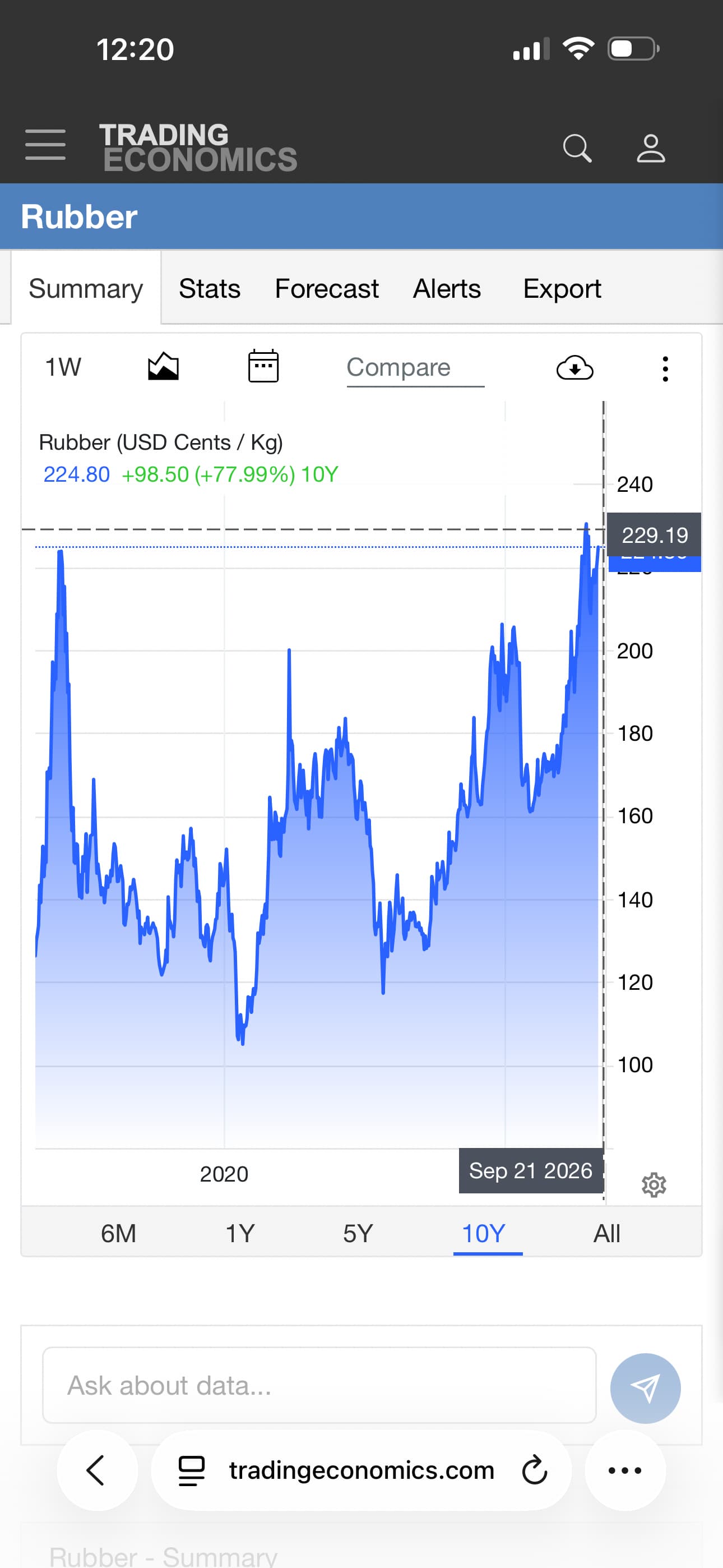Select the 1Y time range

click(240, 1233)
